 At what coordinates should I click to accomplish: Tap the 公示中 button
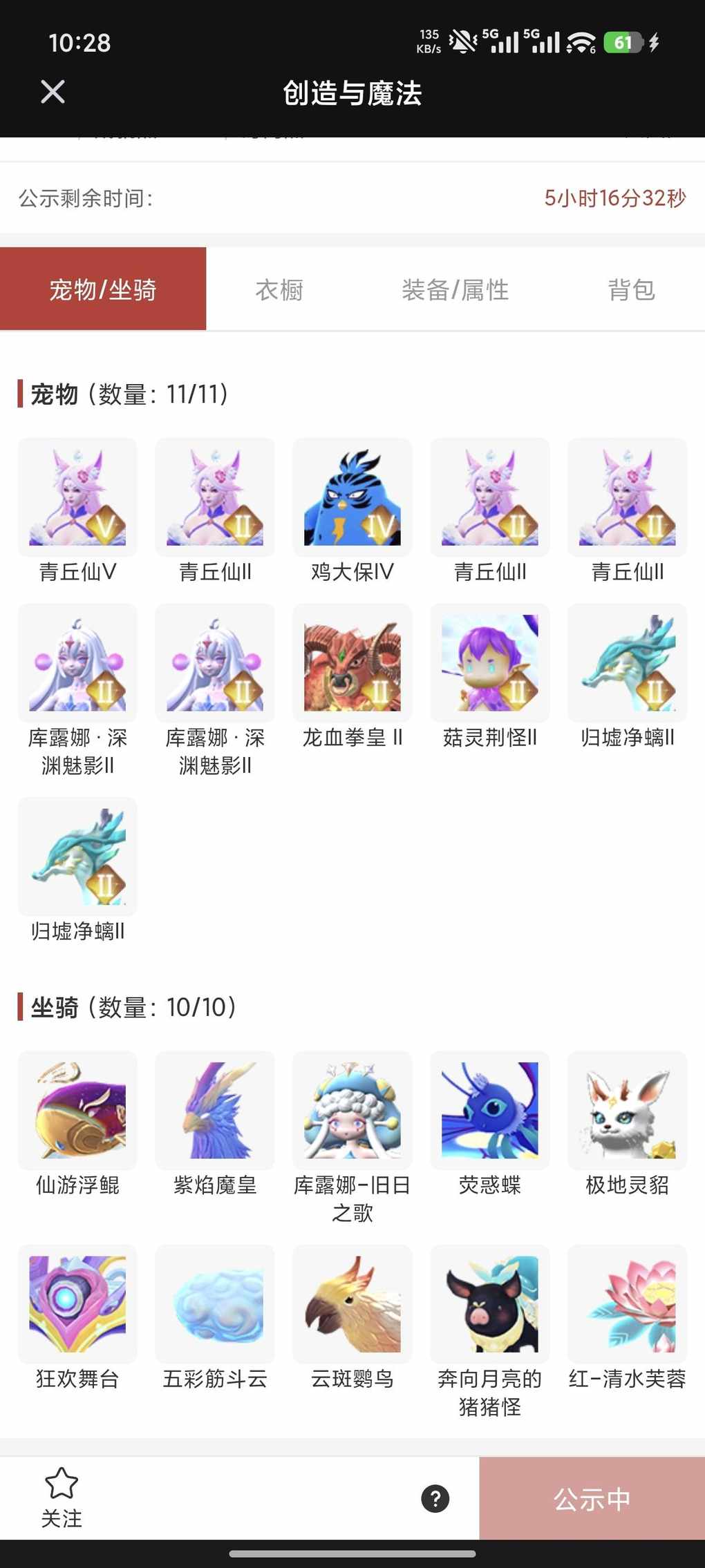(x=592, y=1498)
